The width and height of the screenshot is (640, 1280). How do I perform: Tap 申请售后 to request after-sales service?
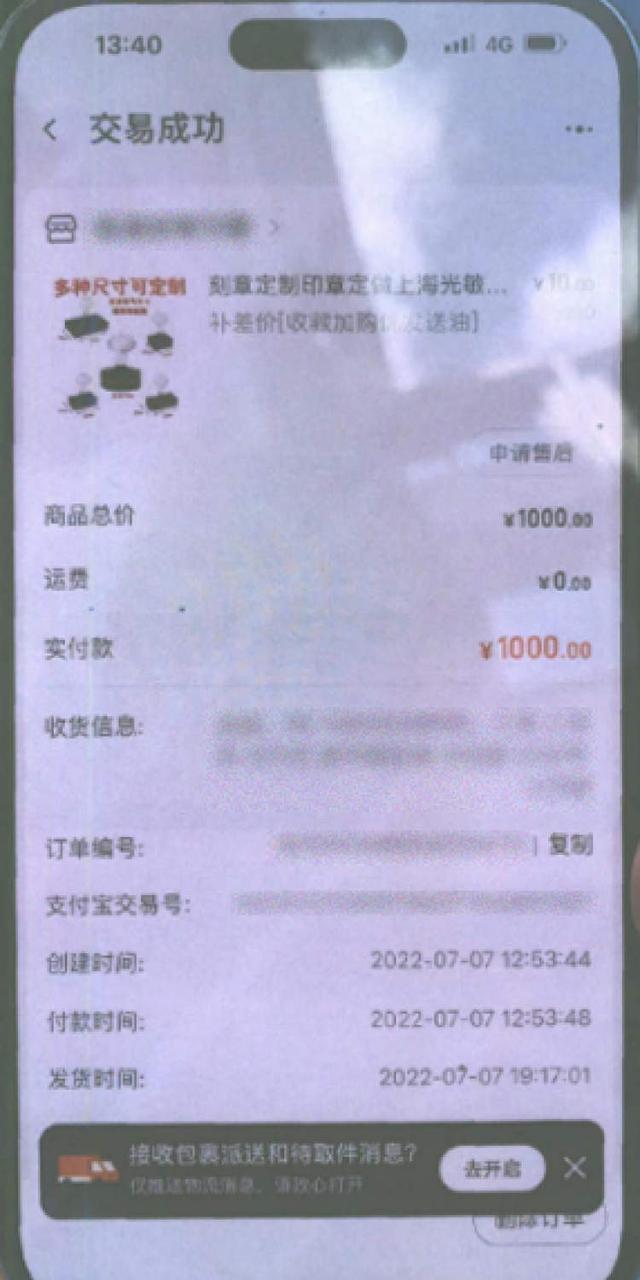531,453
